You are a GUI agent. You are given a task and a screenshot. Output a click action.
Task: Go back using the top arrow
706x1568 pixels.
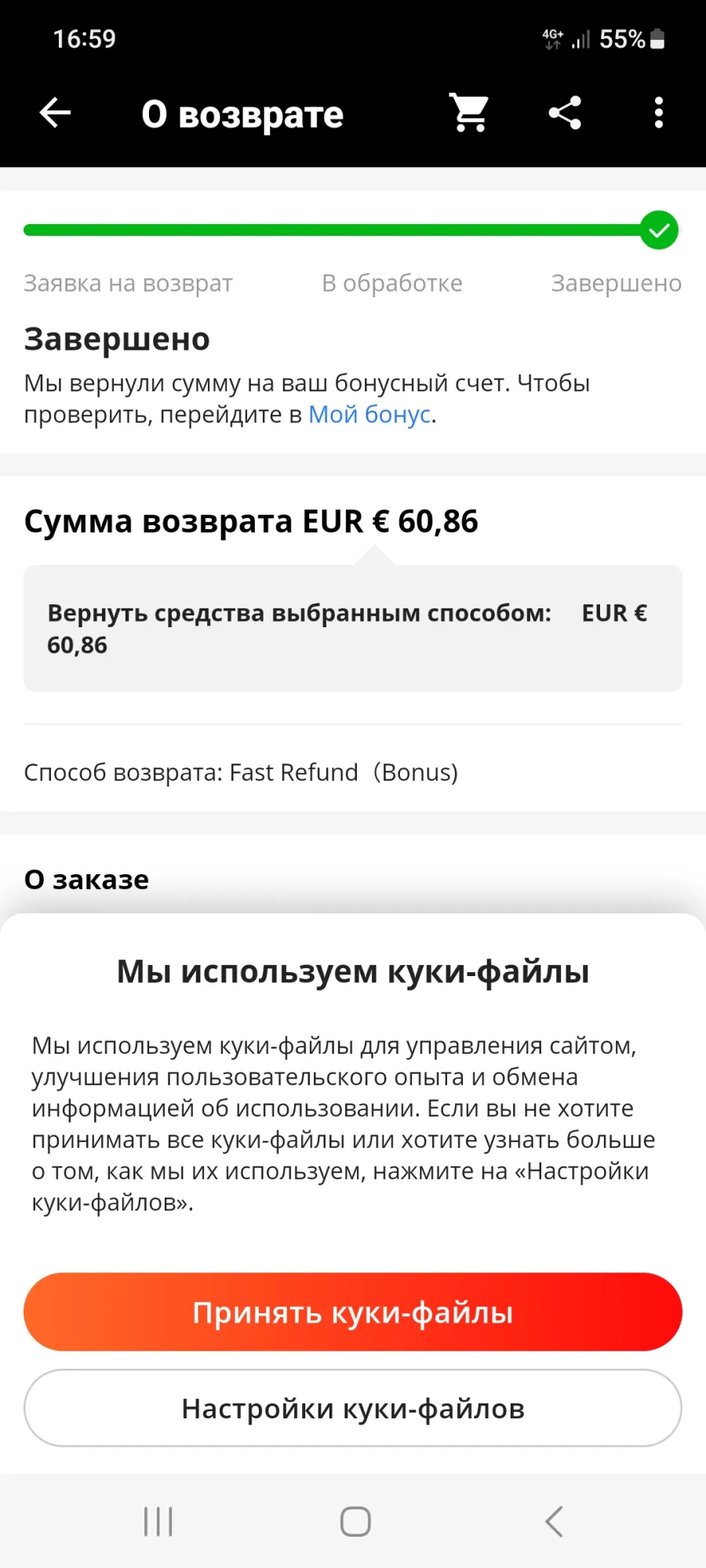pyautogui.click(x=56, y=113)
